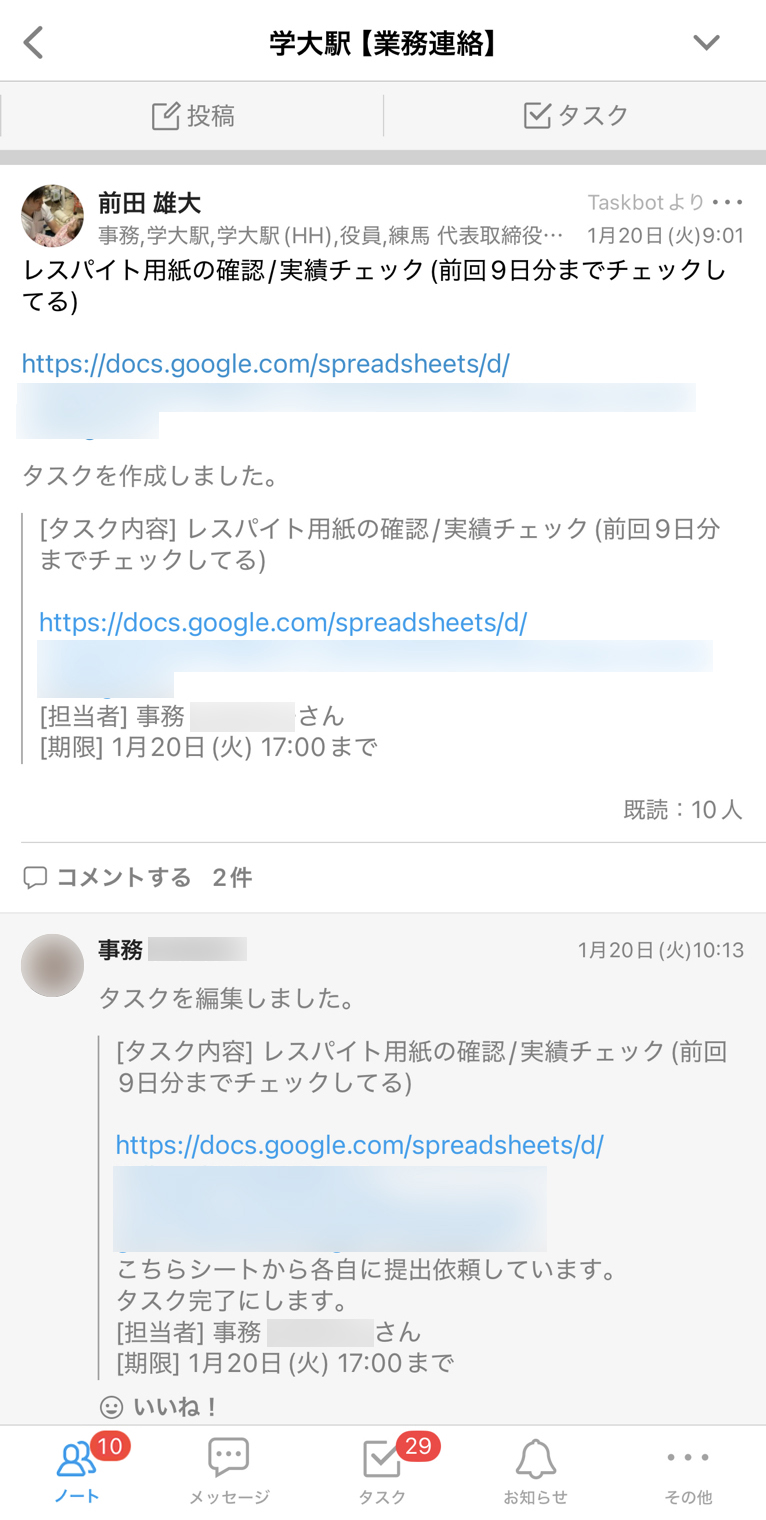Tap the smiley icon beside いいね！
The image size is (766, 1520).
[x=112, y=1405]
